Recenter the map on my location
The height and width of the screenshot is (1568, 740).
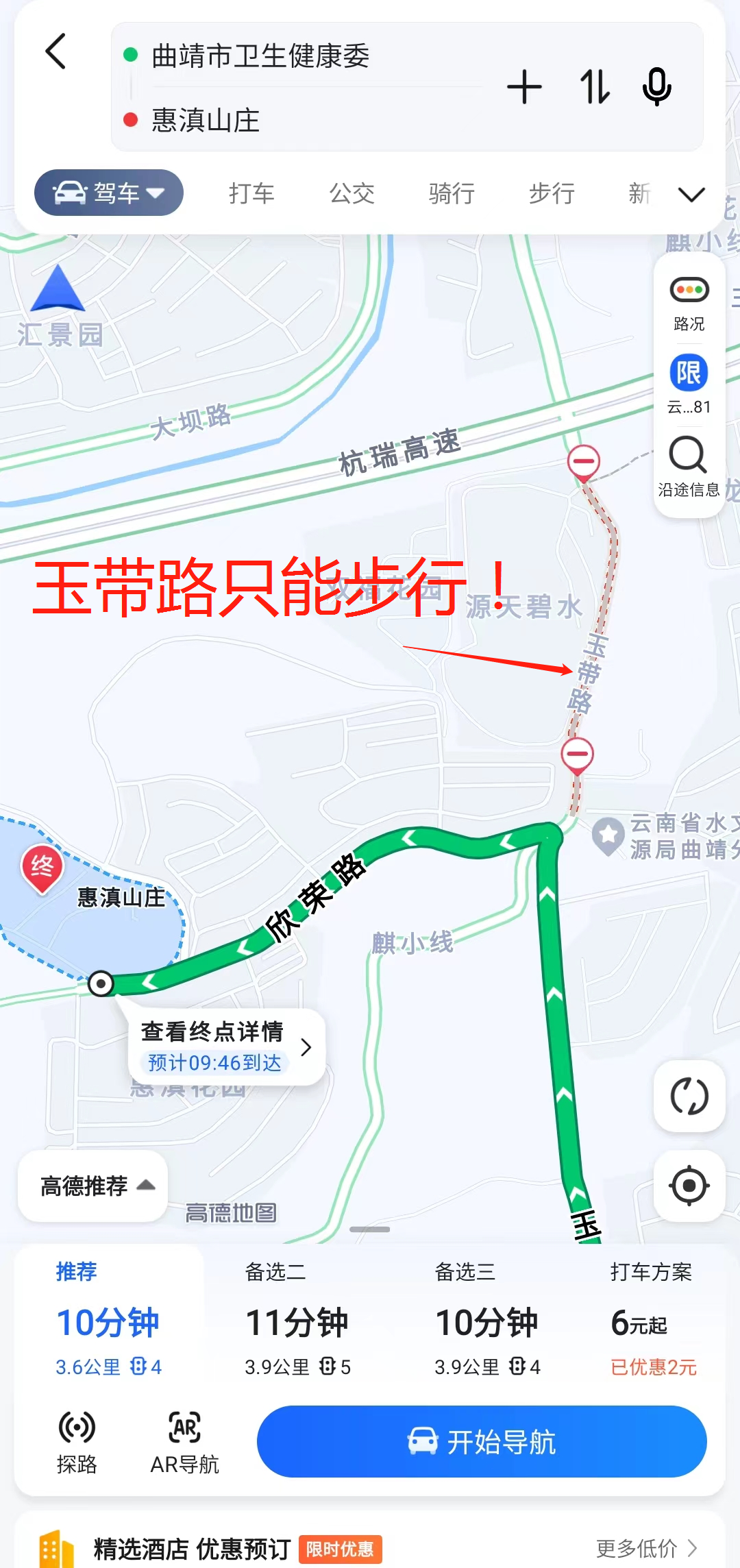click(x=689, y=1185)
